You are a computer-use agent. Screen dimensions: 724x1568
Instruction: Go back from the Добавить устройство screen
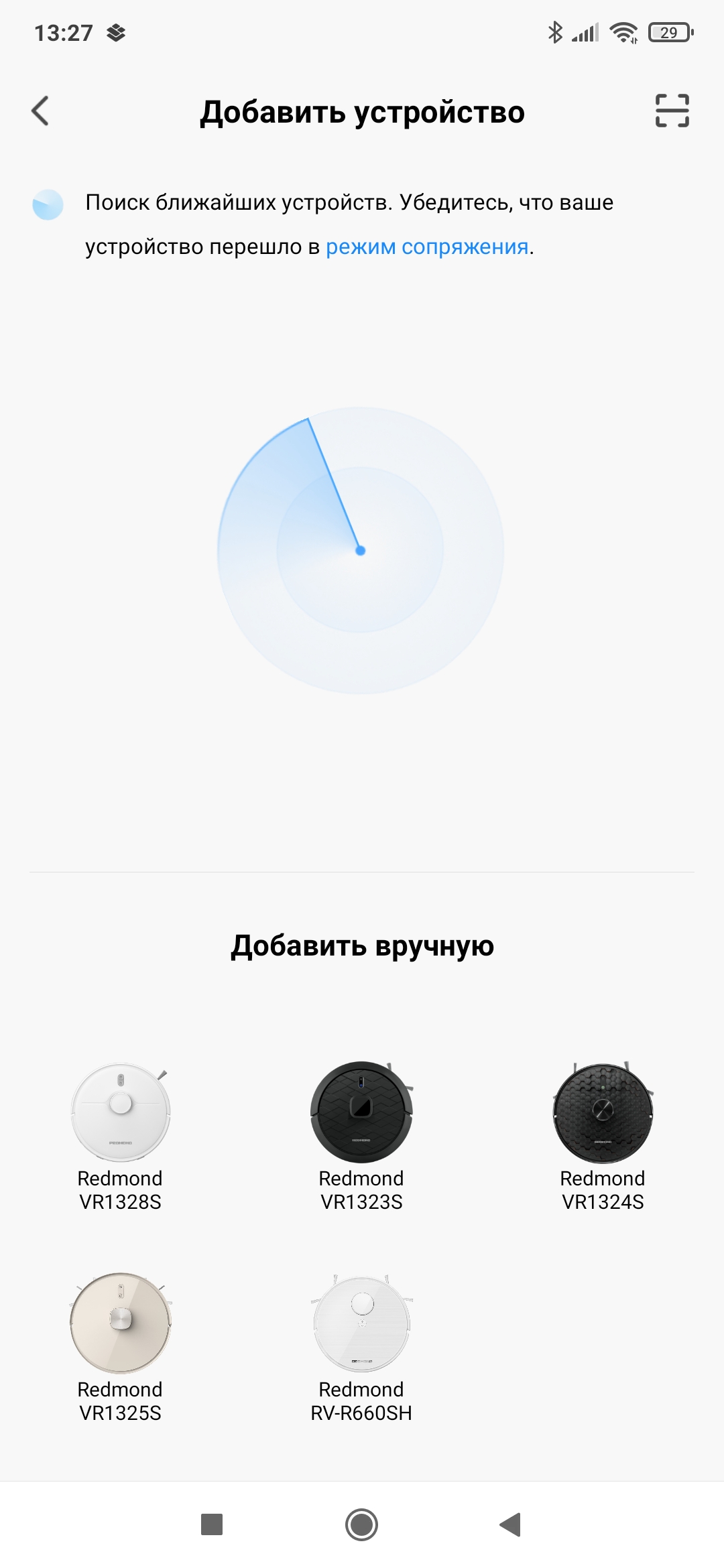click(40, 111)
